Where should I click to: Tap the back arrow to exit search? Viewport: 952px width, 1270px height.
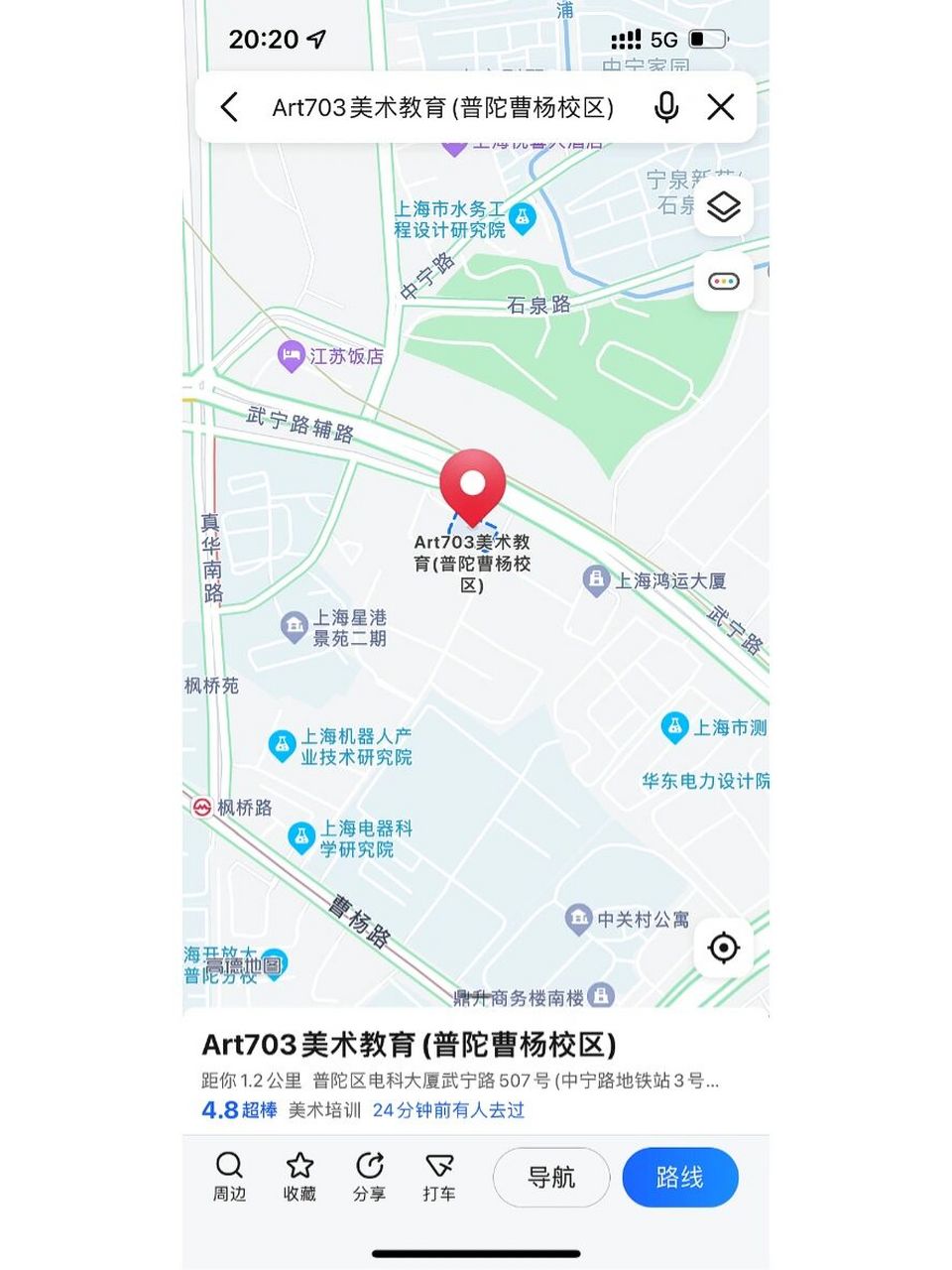(x=229, y=107)
